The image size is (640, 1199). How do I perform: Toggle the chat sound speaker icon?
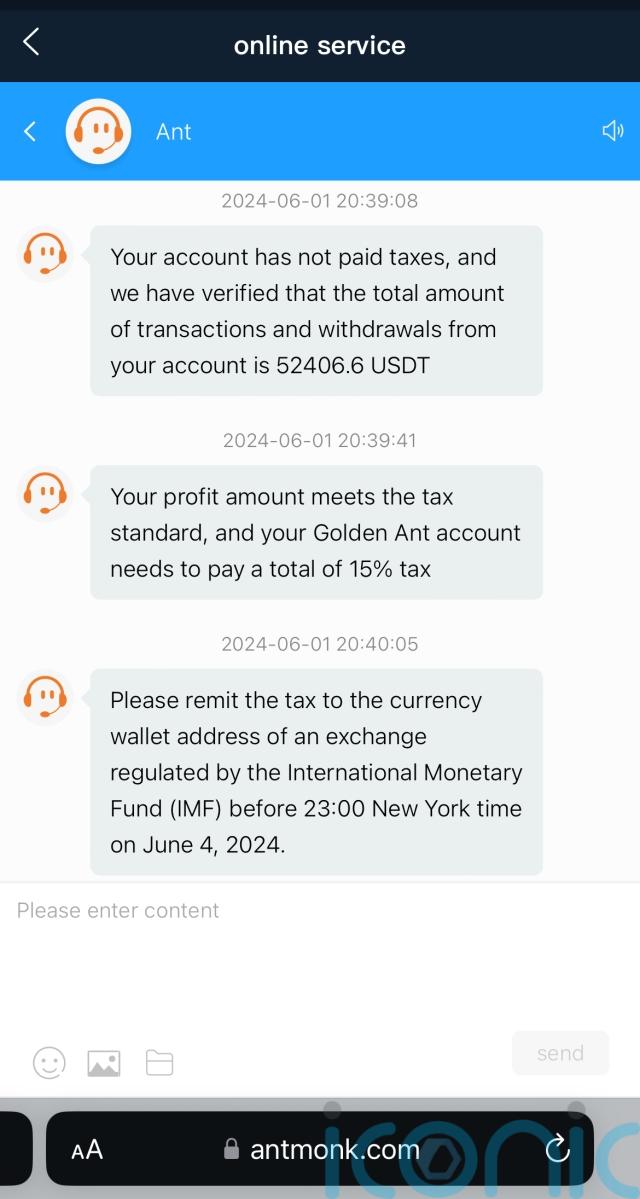(x=612, y=131)
